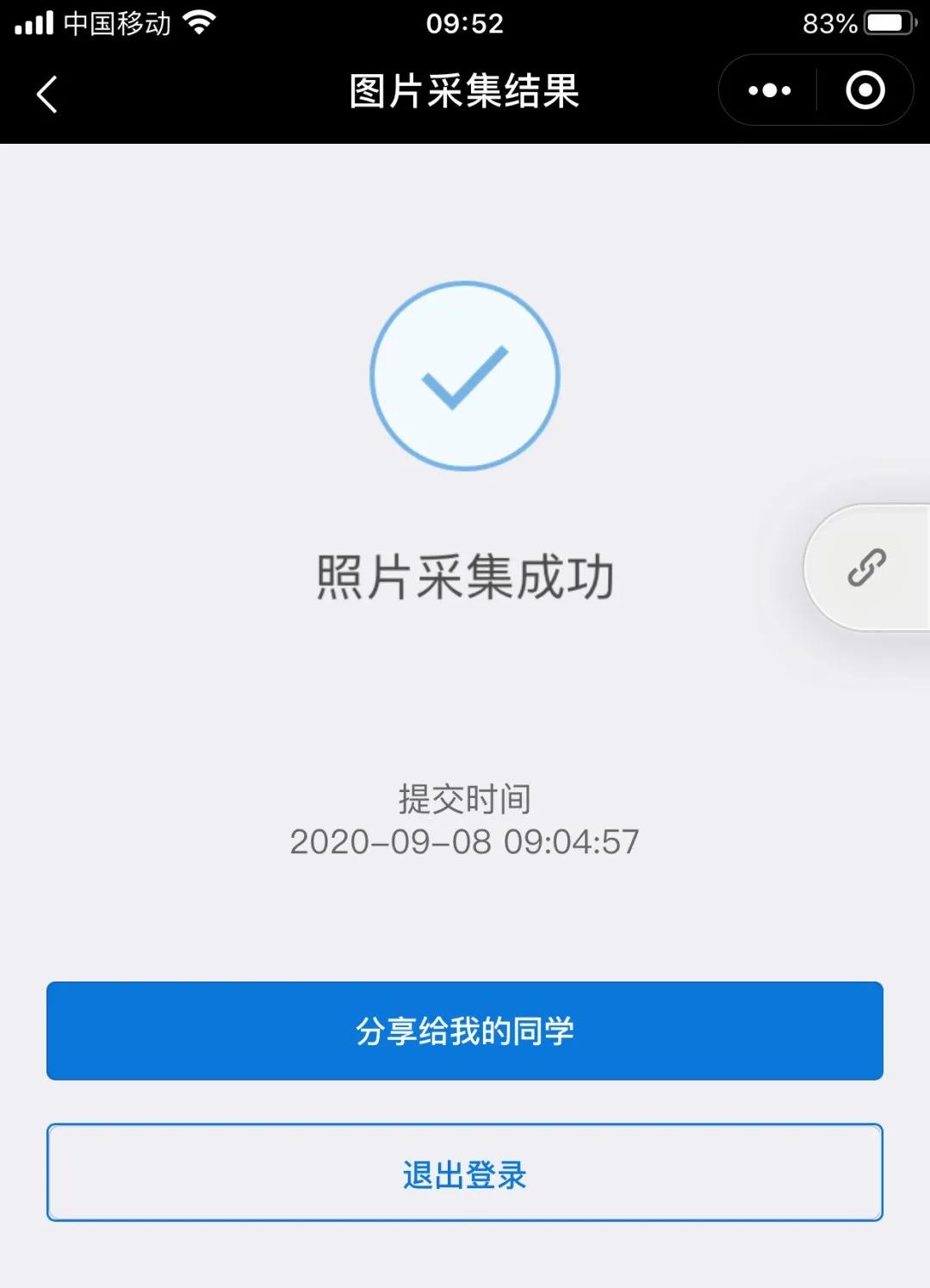Image resolution: width=930 pixels, height=1288 pixels.
Task: Tap the circular exit icon in the capsule
Action: click(x=864, y=90)
